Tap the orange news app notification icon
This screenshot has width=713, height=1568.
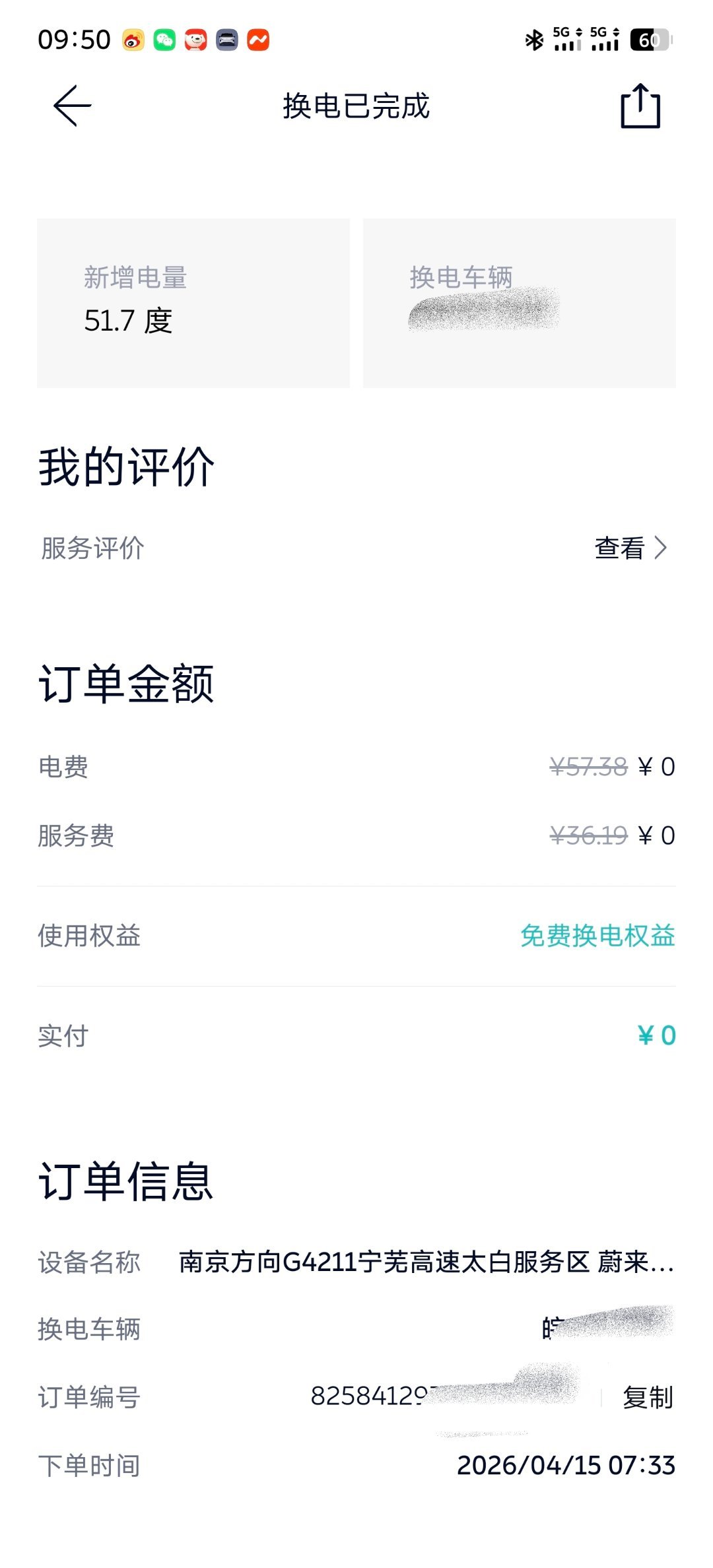click(x=258, y=40)
